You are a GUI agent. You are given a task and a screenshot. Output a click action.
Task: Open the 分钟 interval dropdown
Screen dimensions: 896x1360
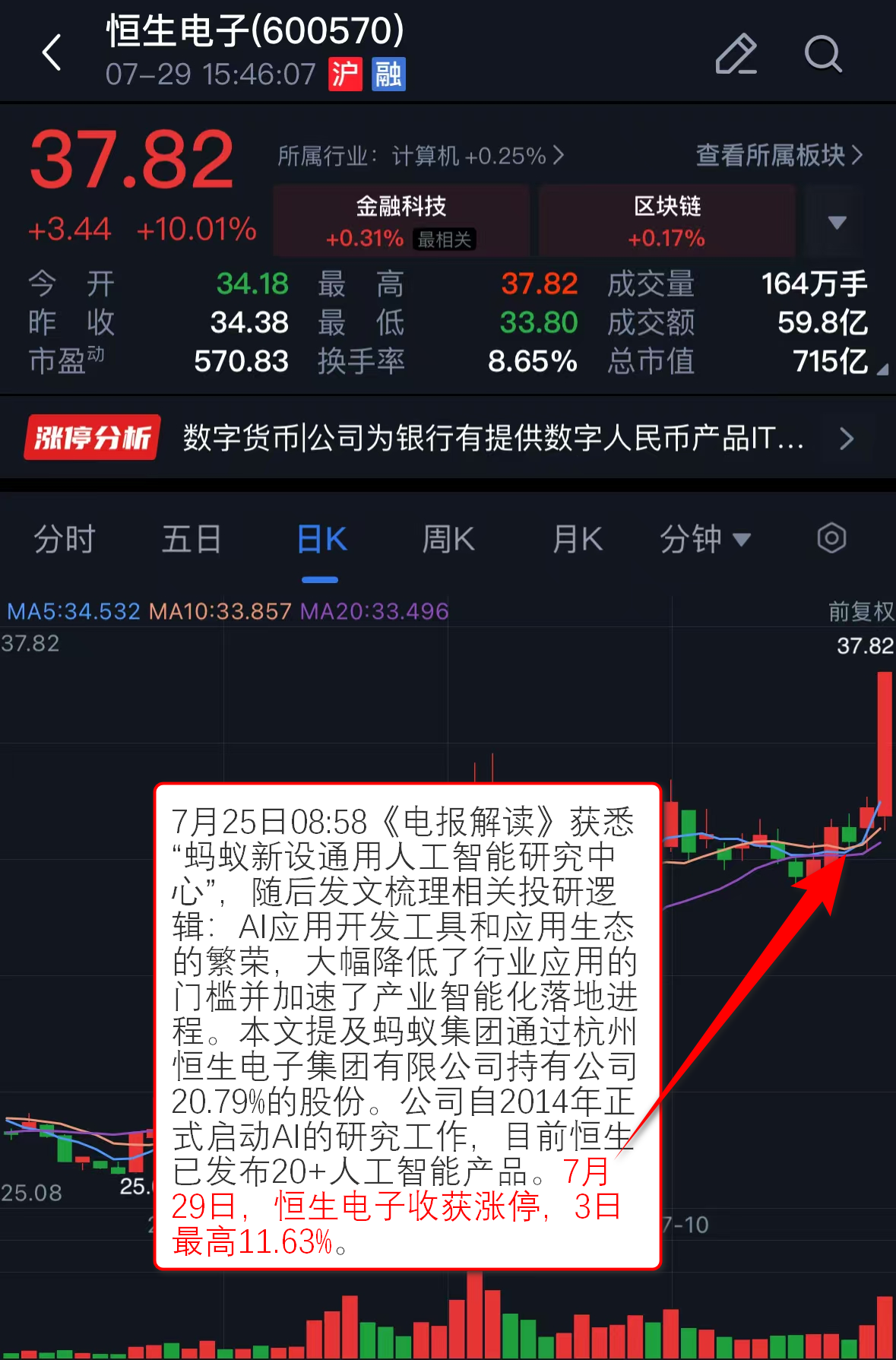click(704, 539)
